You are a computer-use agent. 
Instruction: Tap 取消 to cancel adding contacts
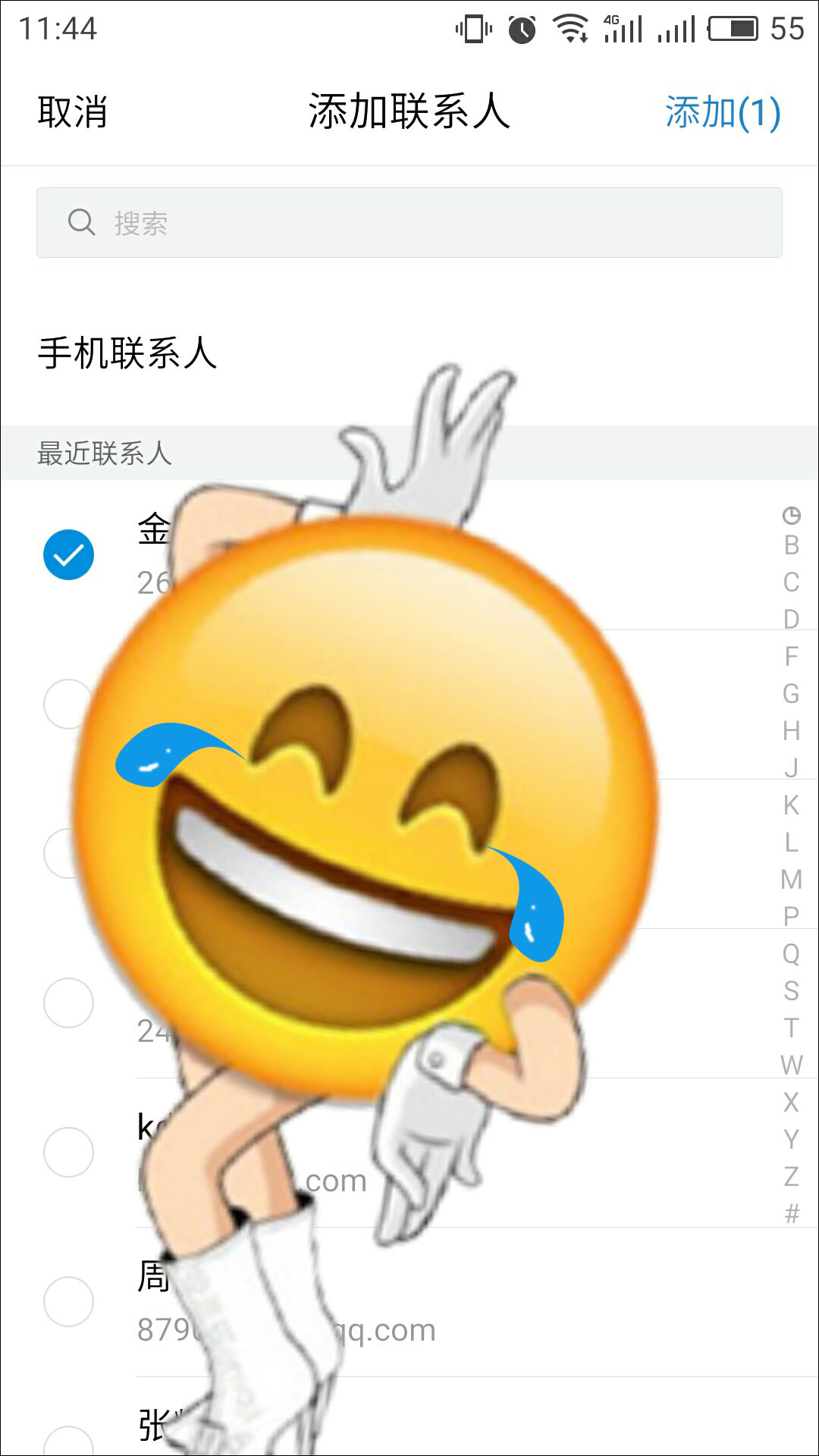[72, 112]
